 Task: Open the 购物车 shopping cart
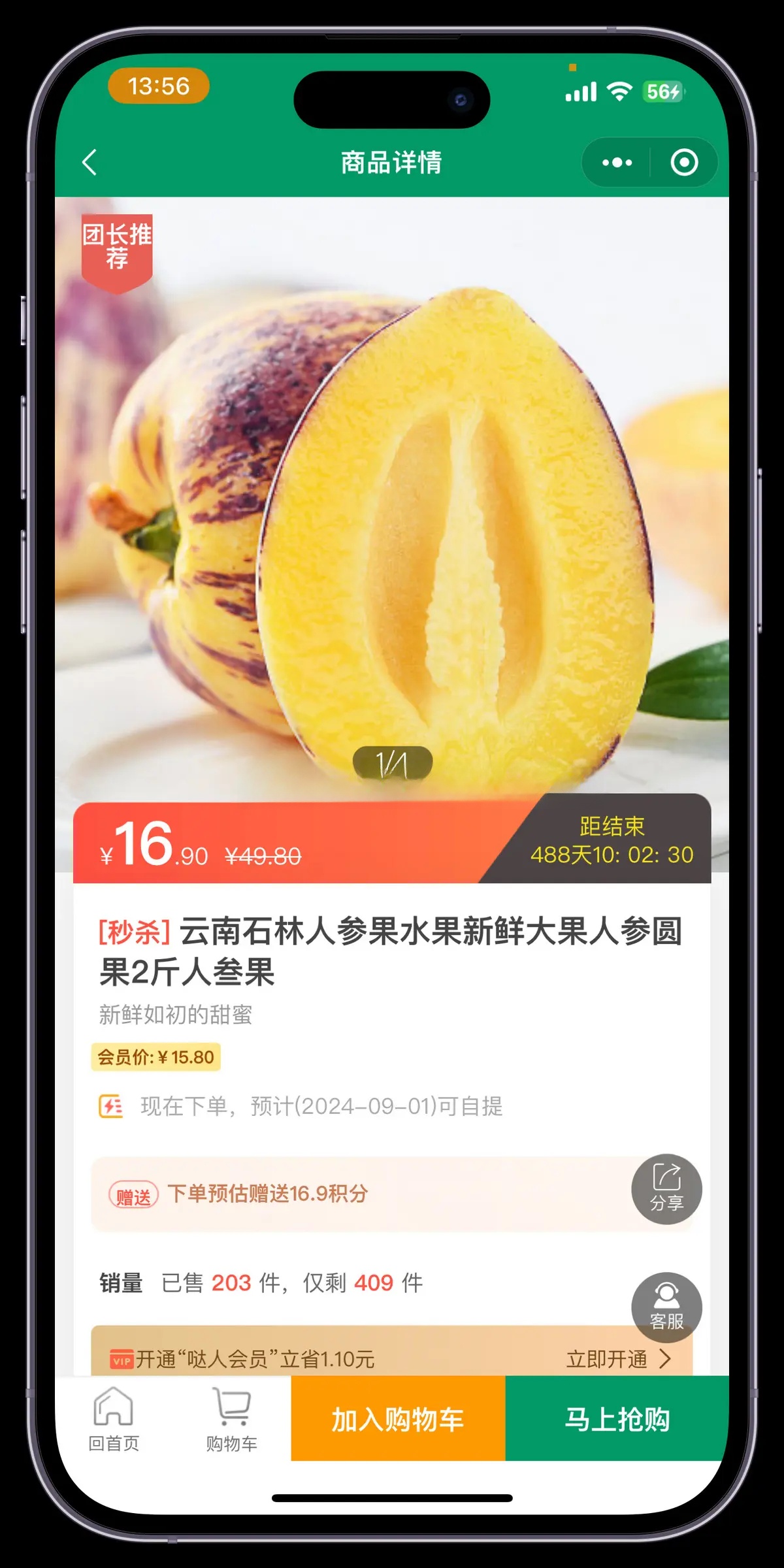pyautogui.click(x=231, y=1419)
